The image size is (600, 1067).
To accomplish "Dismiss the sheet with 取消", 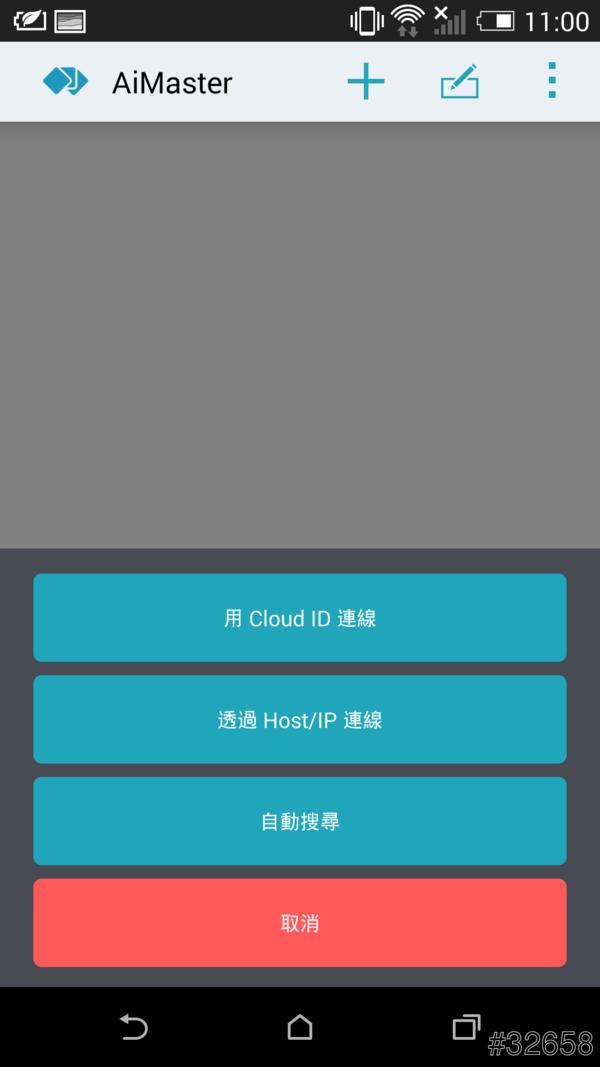I will pyautogui.click(x=300, y=923).
